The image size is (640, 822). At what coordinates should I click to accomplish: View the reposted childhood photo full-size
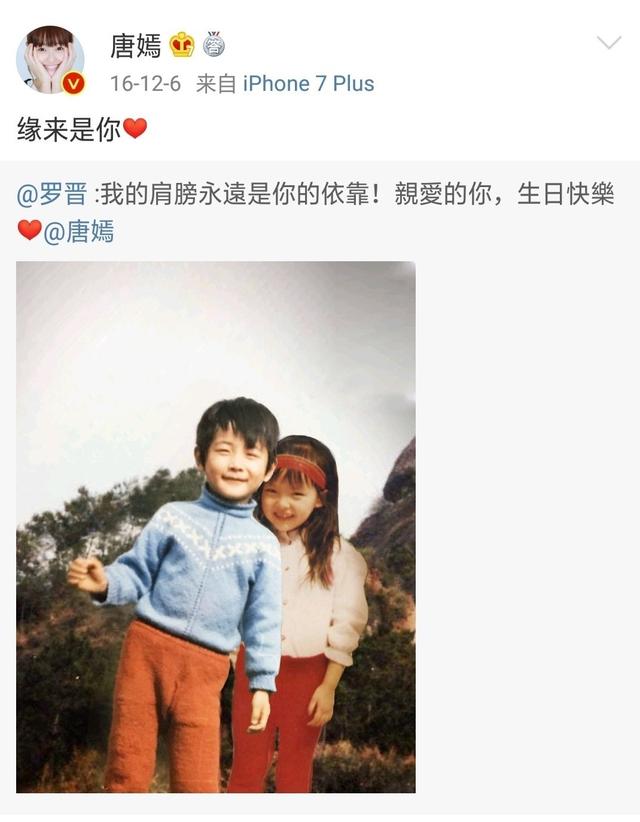(x=215, y=526)
